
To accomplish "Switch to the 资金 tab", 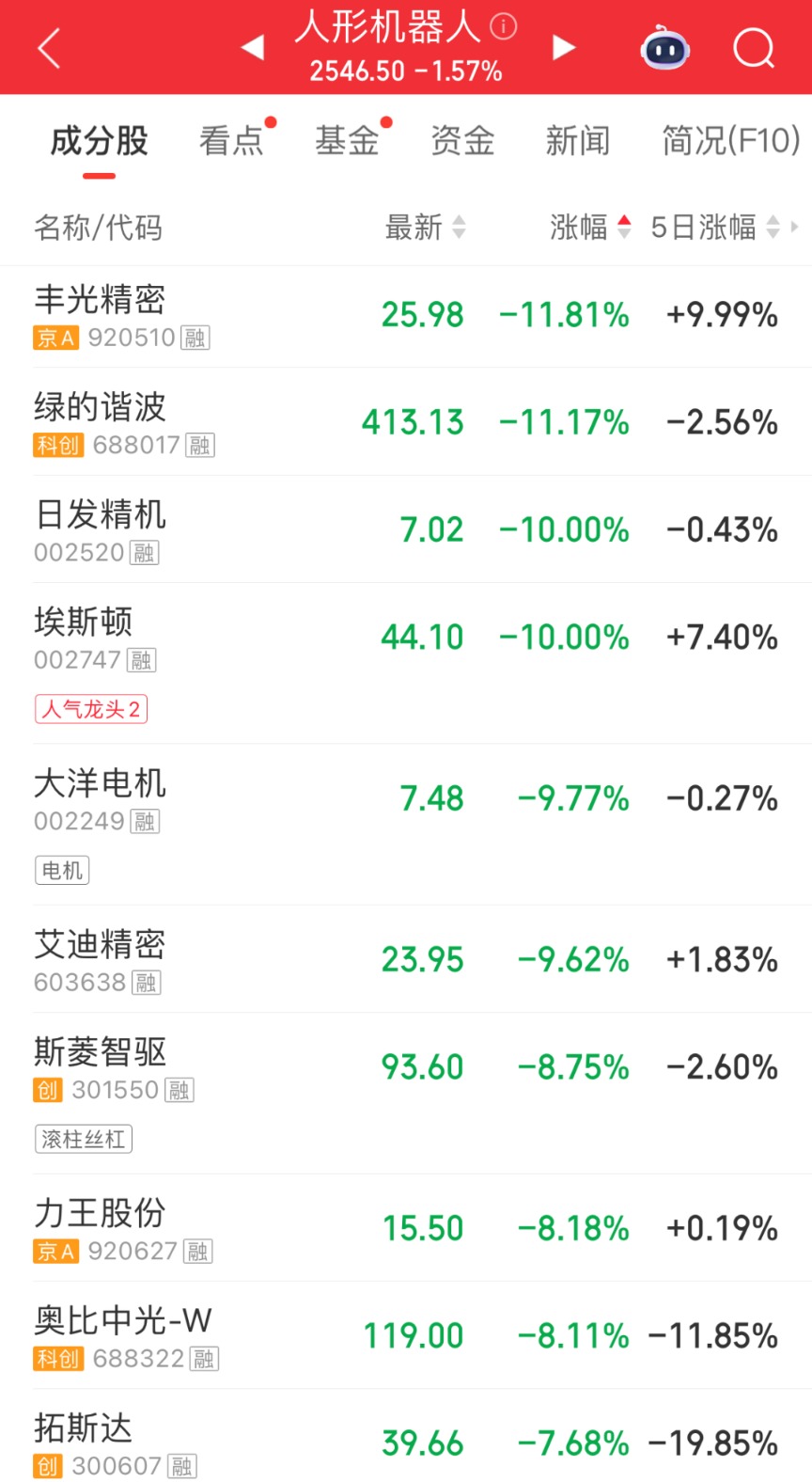I will coord(462,141).
